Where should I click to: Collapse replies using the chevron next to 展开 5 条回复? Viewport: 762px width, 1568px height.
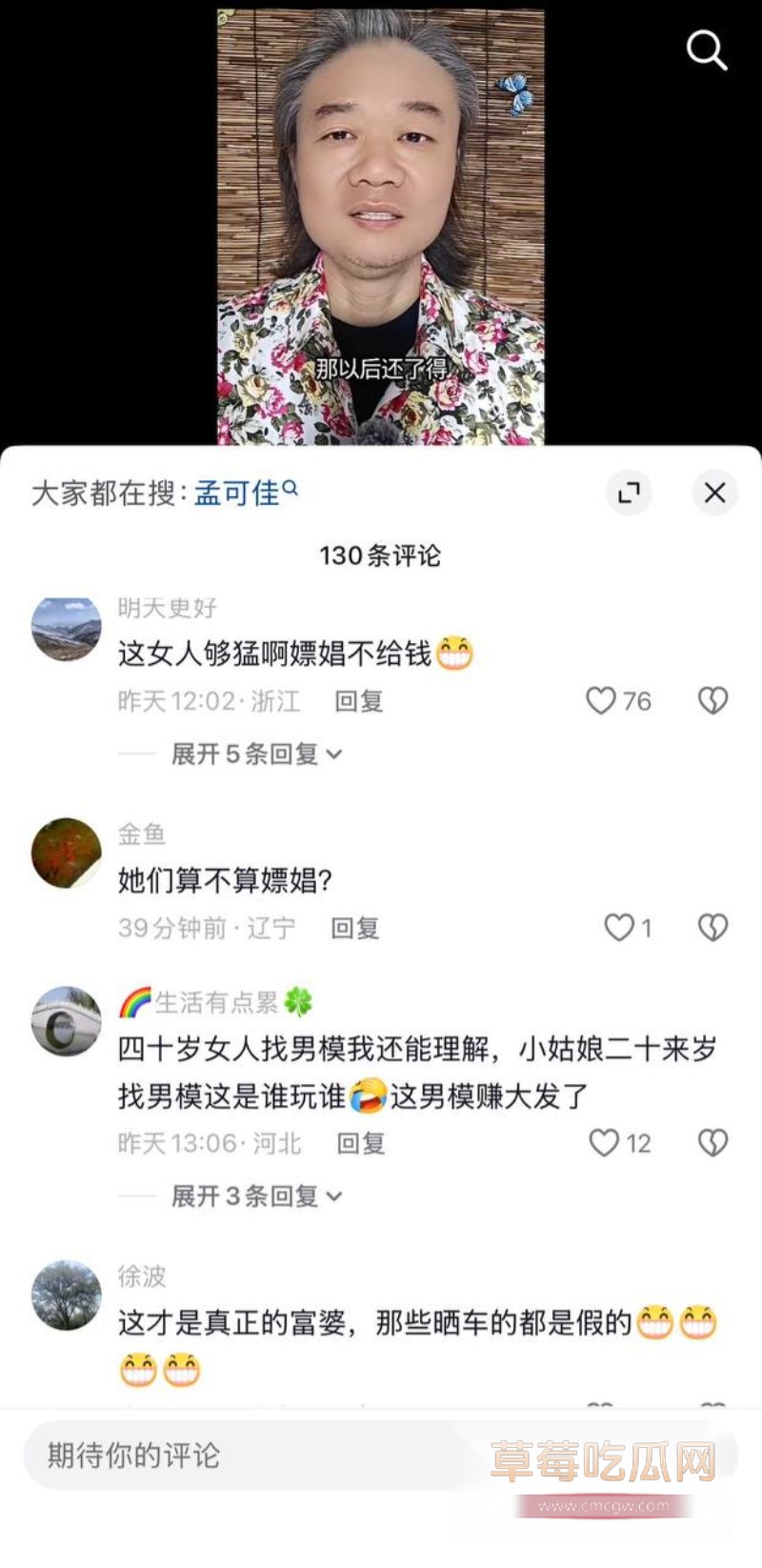[x=332, y=754]
